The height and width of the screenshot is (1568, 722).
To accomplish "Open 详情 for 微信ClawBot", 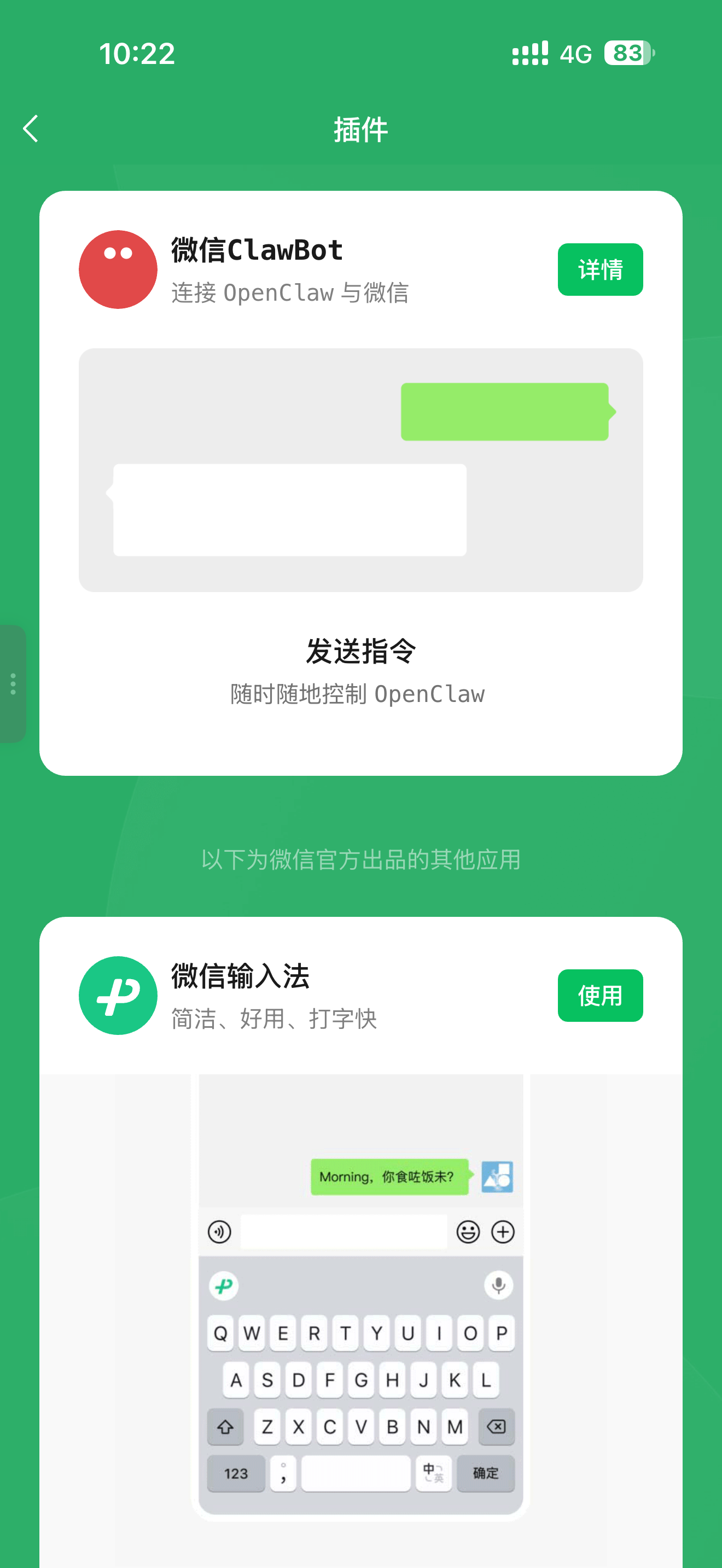I will [599, 270].
